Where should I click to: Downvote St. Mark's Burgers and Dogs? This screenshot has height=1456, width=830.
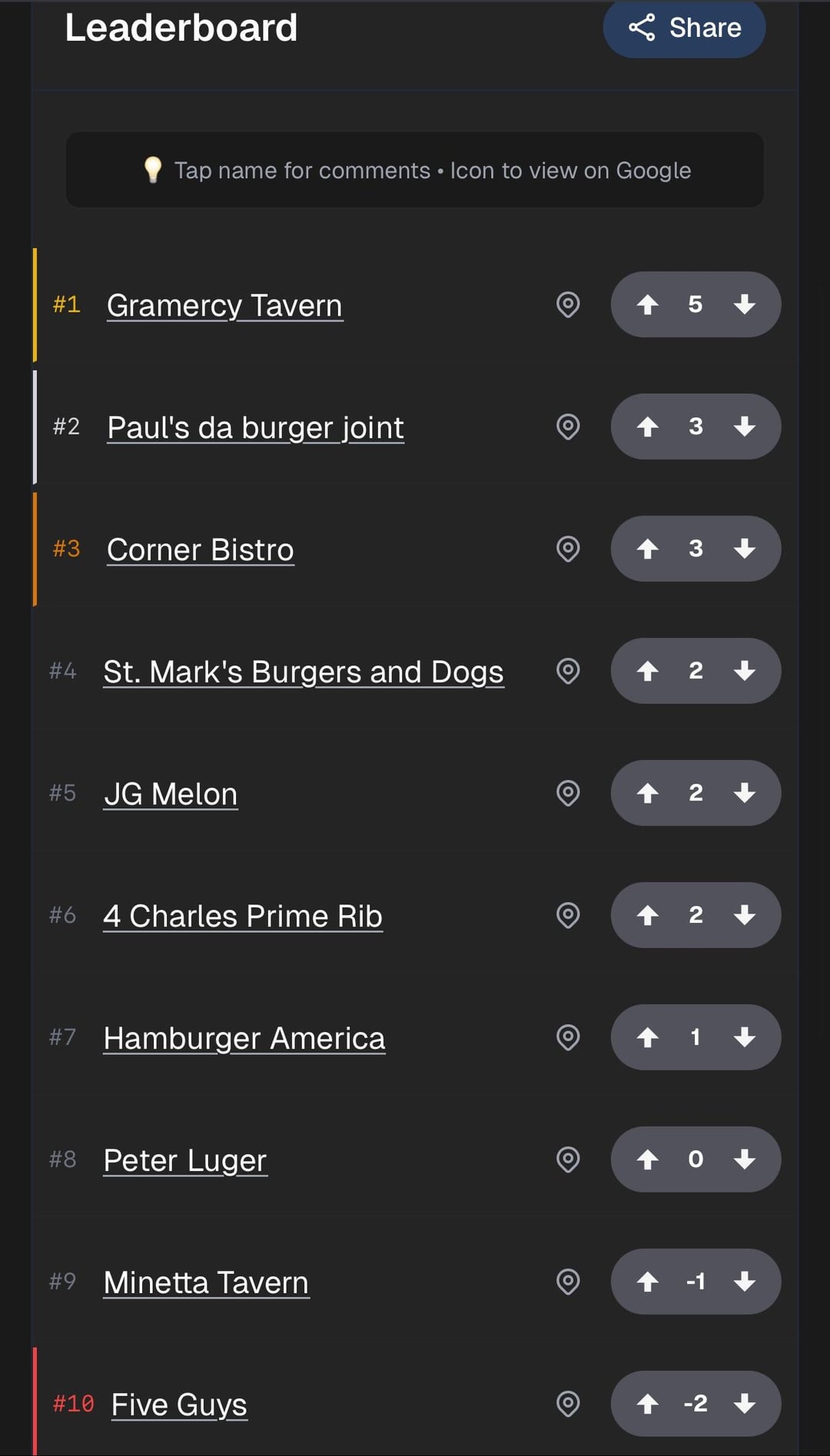tap(745, 672)
